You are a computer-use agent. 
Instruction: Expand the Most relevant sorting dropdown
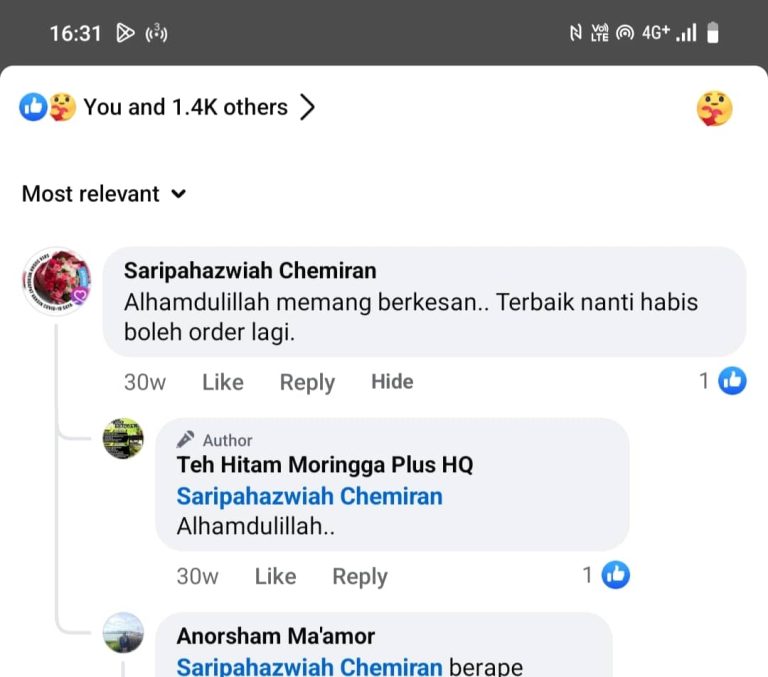pyautogui.click(x=104, y=194)
